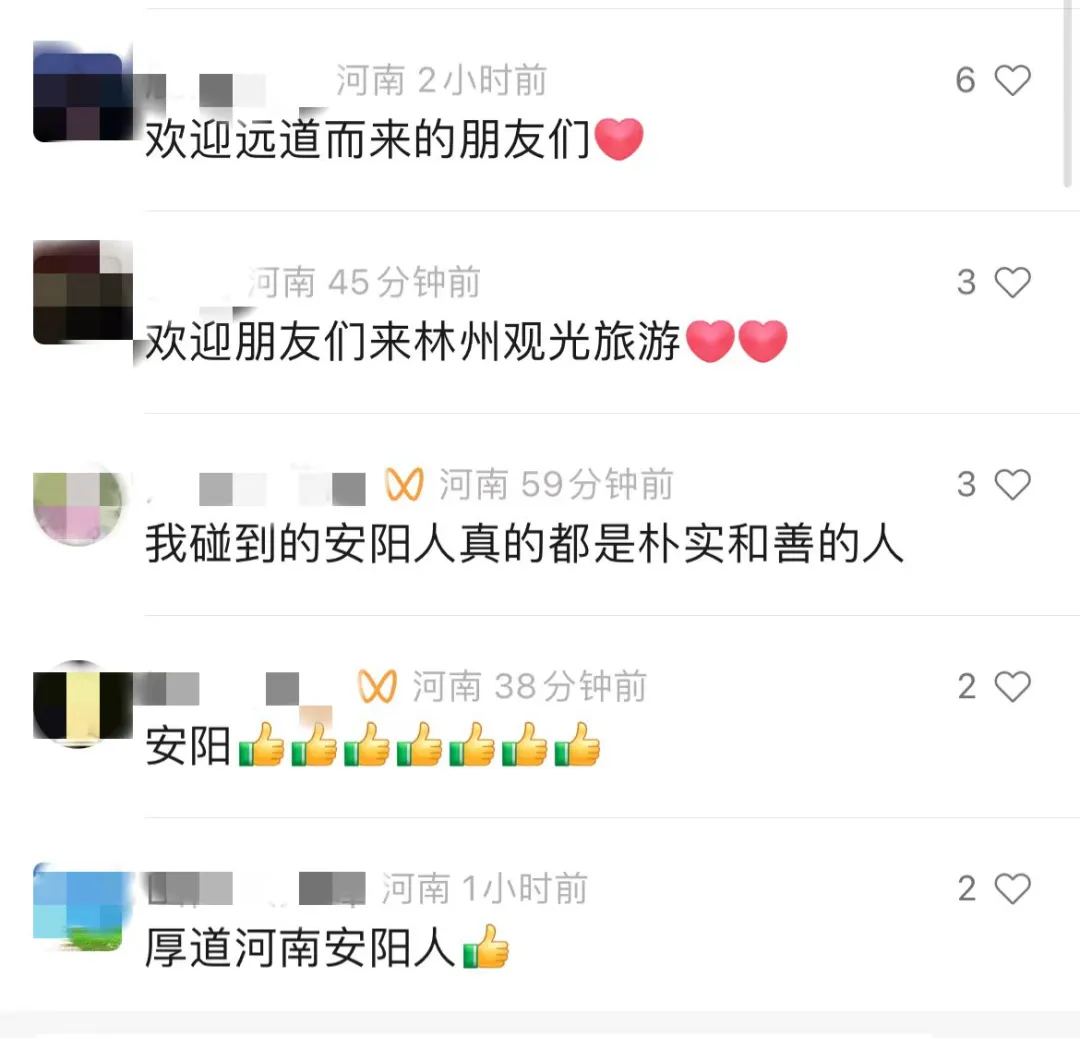Screen dimensions: 1080x1038
Task: Open avatar of the user posting '厚道河南安阳人'
Action: [x=80, y=907]
